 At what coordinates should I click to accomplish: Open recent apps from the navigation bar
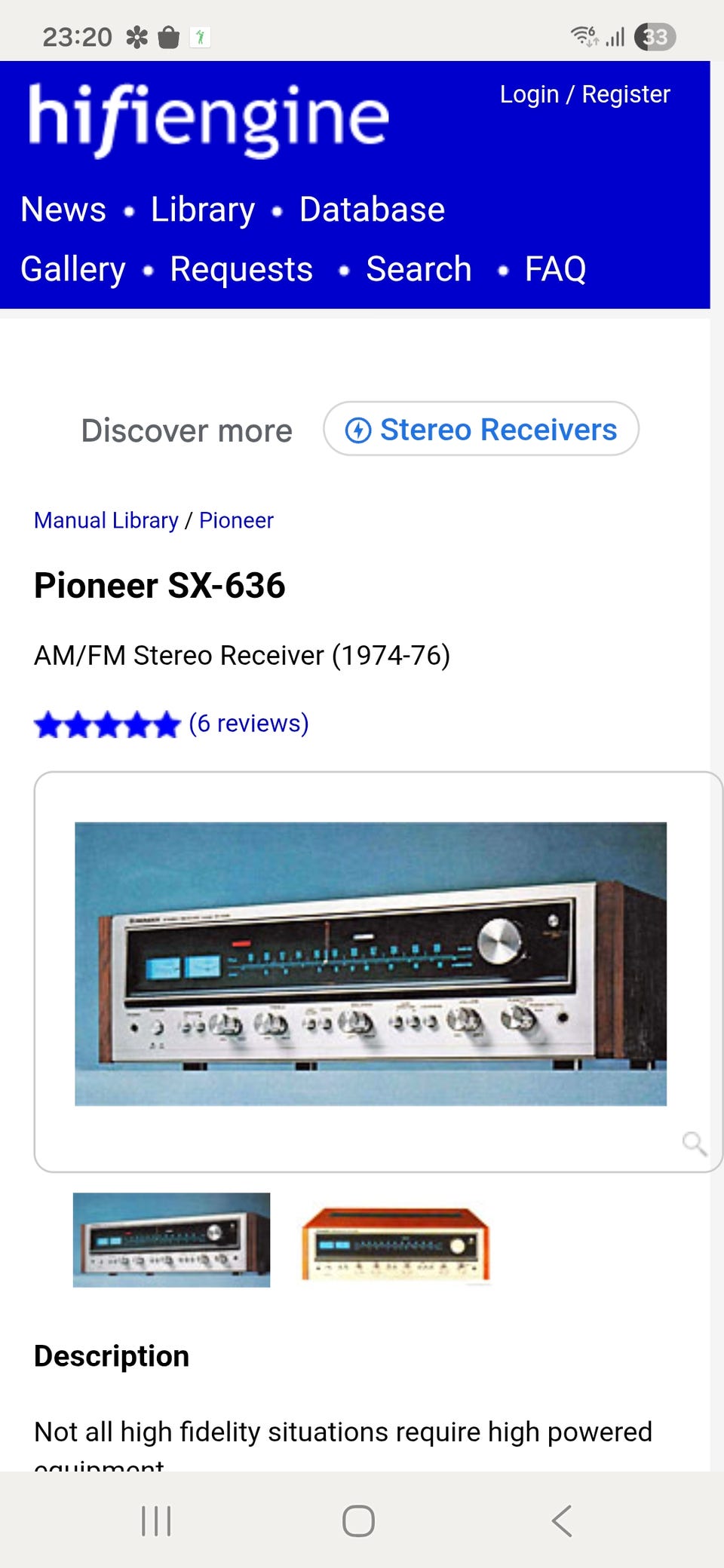click(x=156, y=1521)
